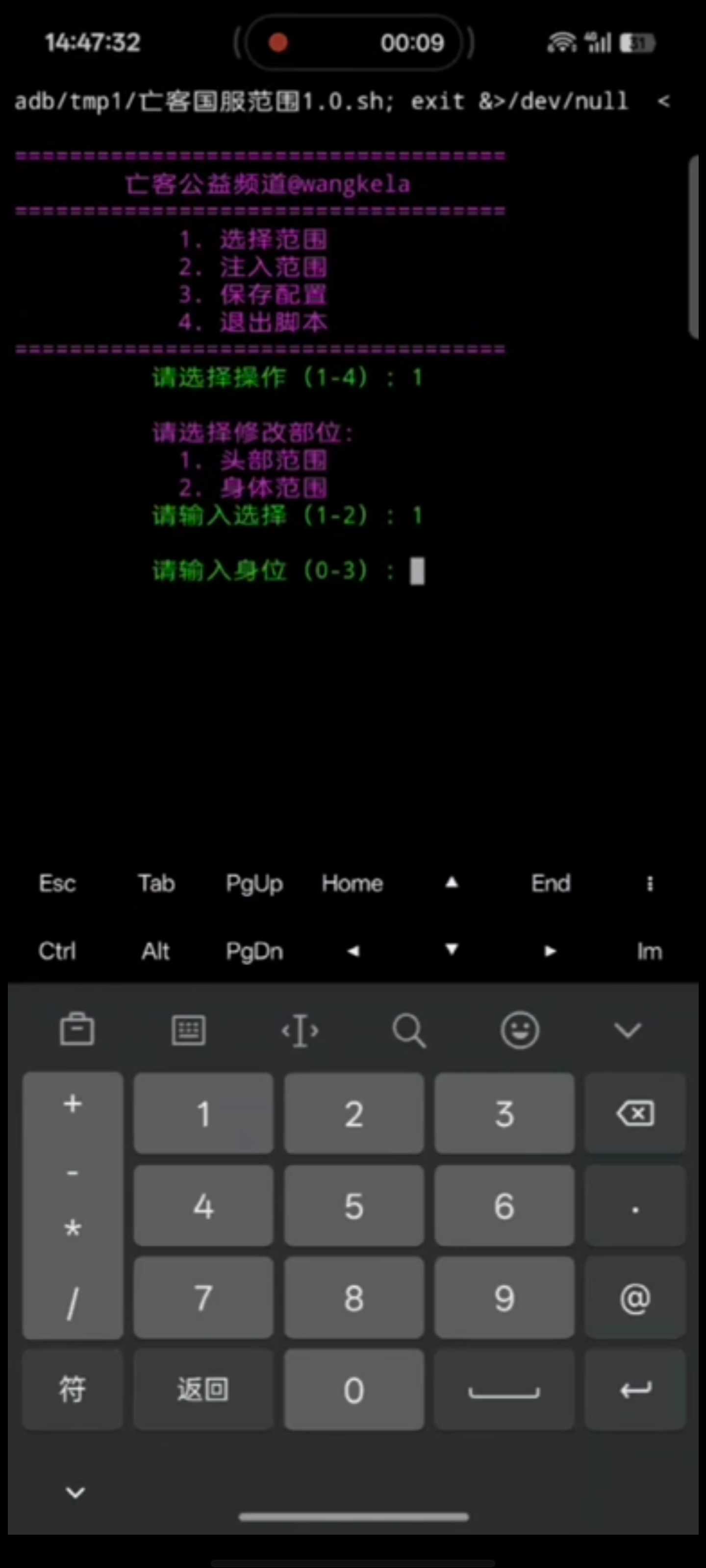Enter digit 0 on the numeric keypad
The height and width of the screenshot is (1568, 706).
[353, 1390]
